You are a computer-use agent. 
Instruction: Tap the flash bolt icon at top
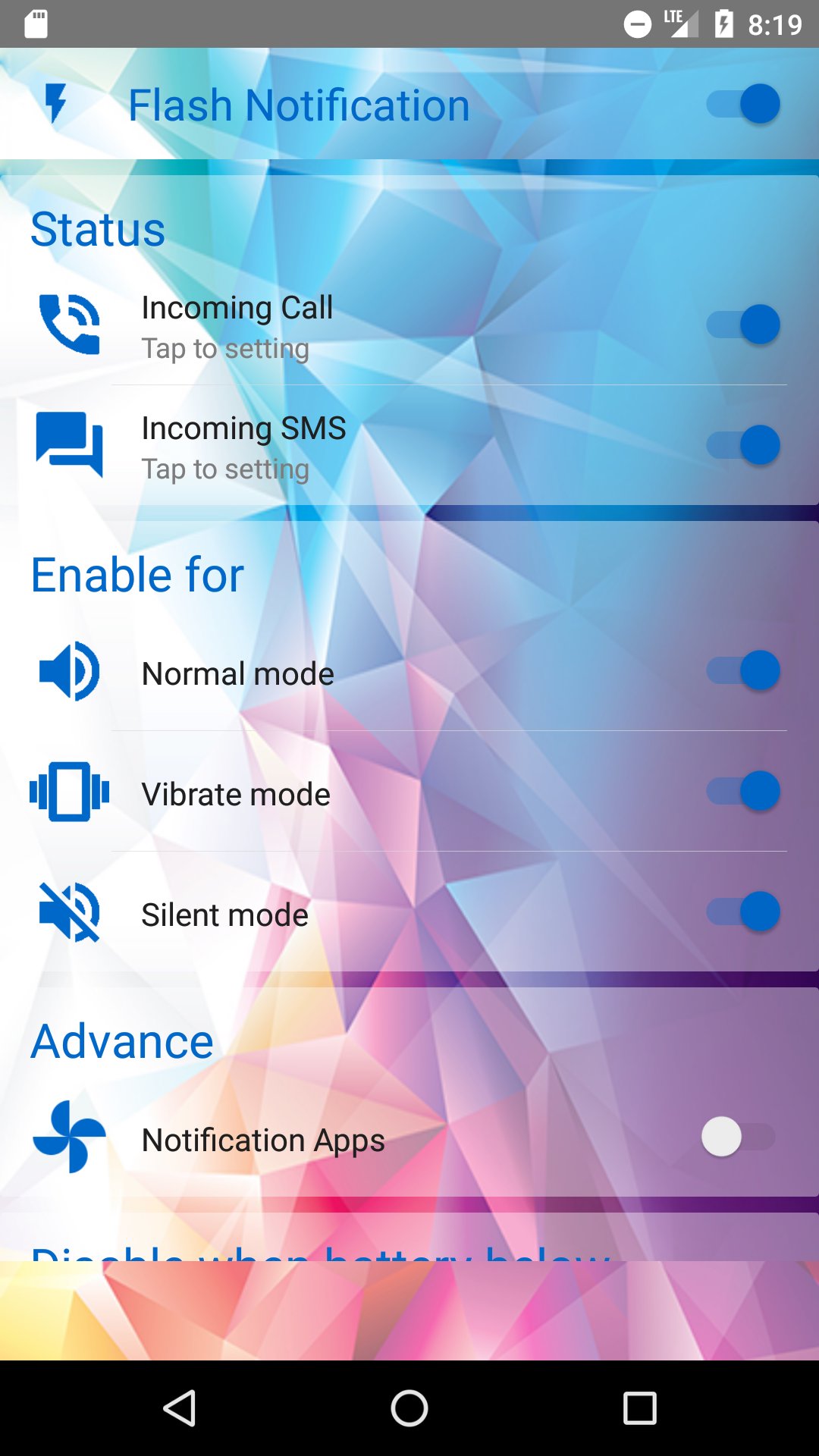tap(57, 104)
